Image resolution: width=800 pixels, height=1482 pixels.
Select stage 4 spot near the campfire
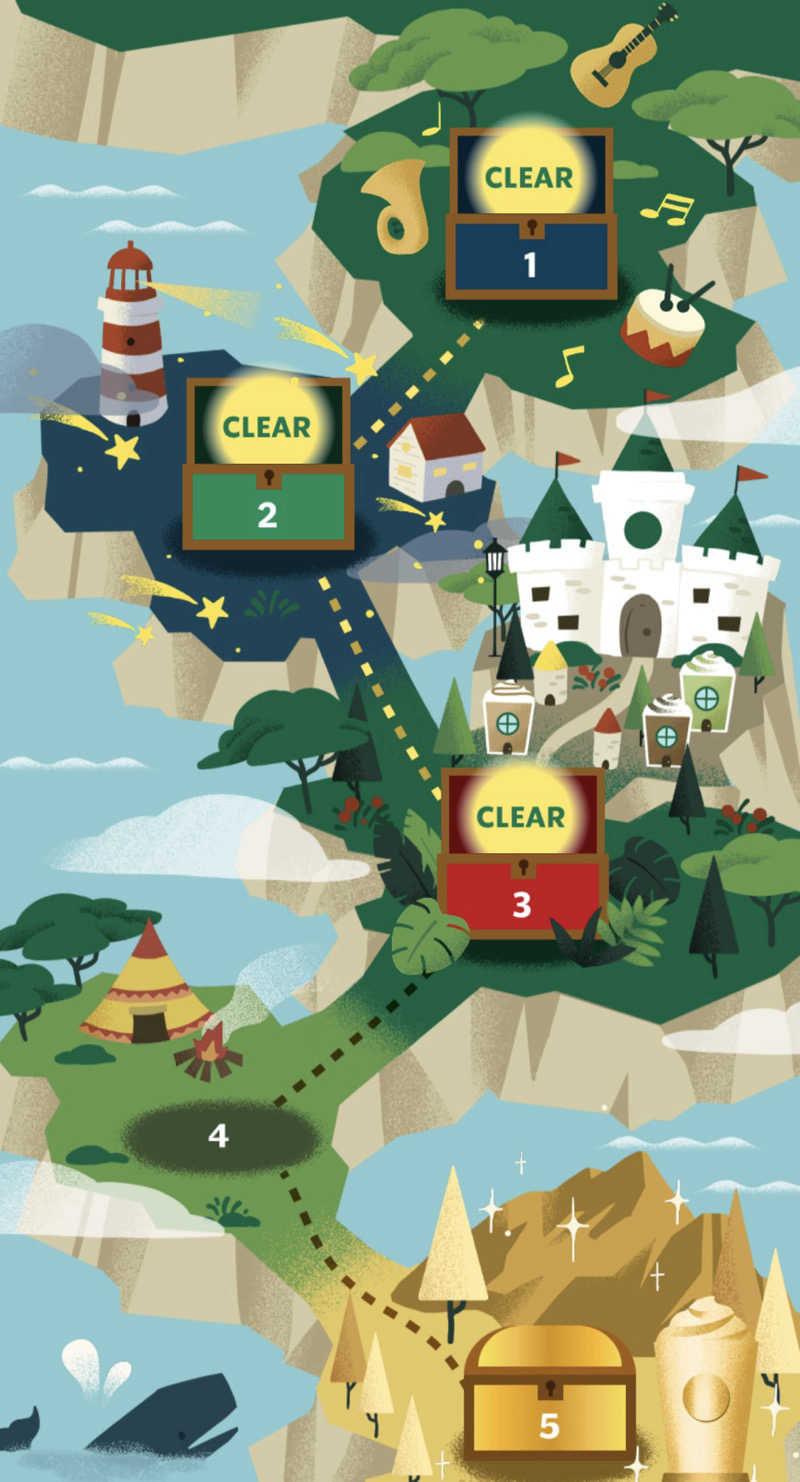(220, 1136)
